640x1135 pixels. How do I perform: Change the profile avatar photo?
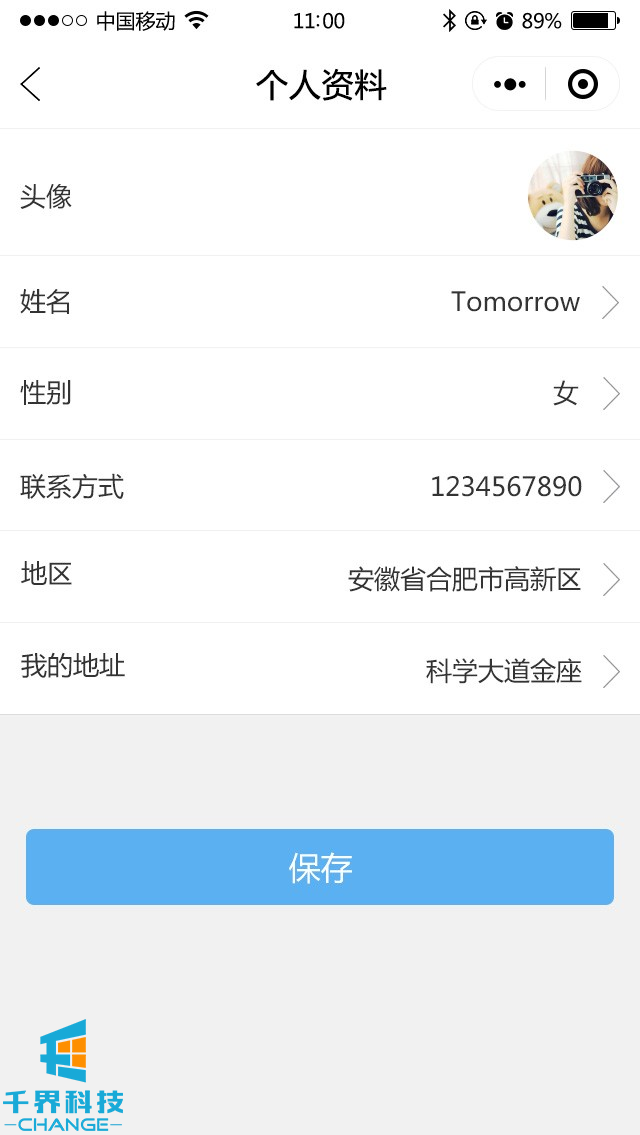572,196
